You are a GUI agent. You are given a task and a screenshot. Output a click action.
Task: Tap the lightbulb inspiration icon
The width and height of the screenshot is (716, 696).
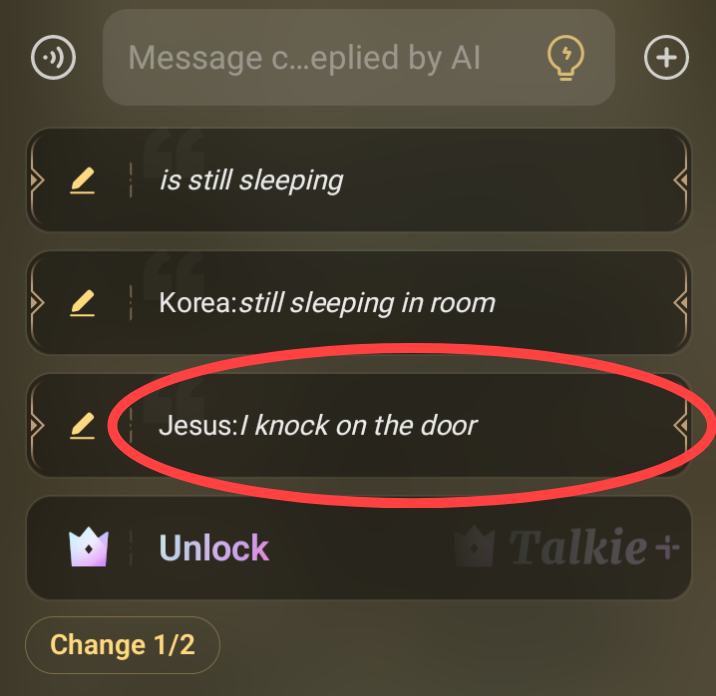tap(565, 58)
